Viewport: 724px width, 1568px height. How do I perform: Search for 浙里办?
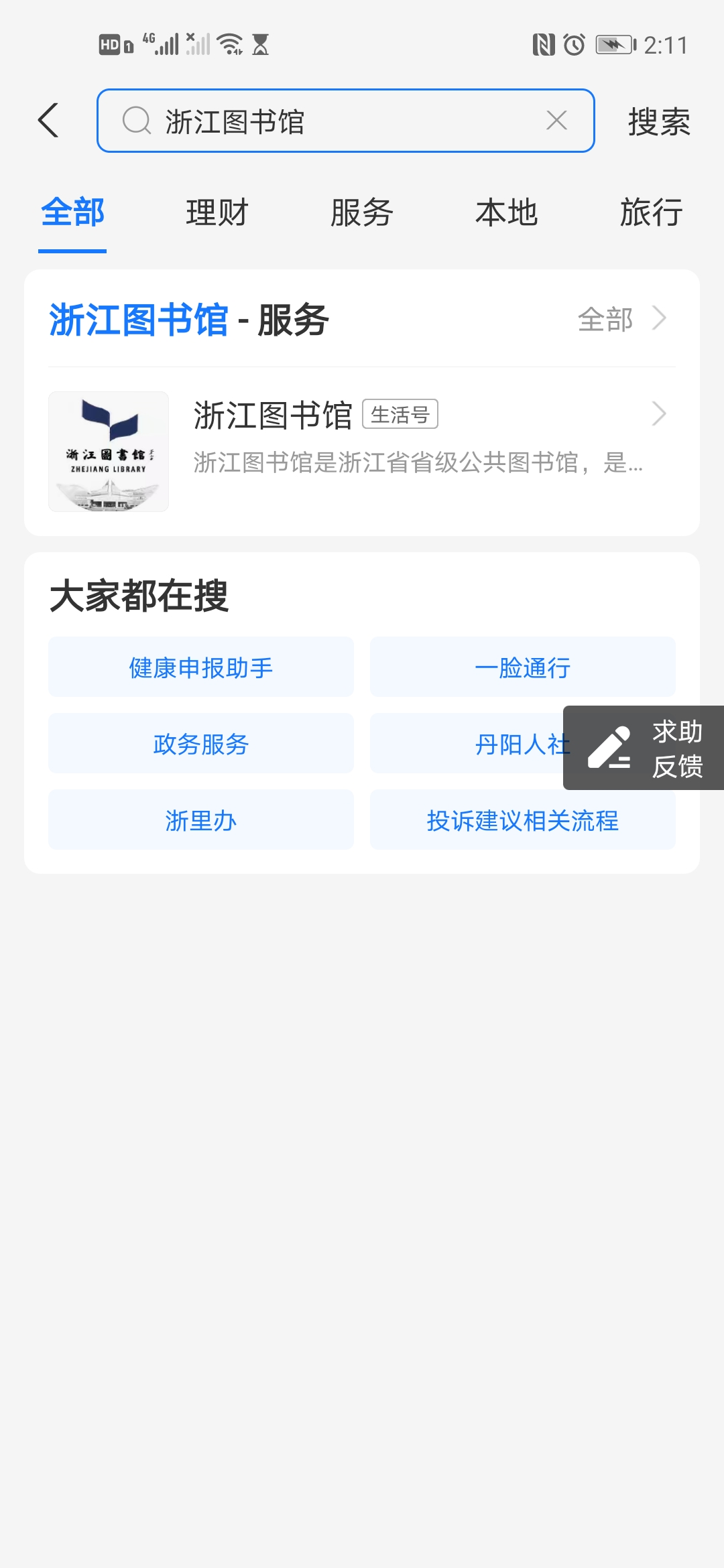coord(201,820)
